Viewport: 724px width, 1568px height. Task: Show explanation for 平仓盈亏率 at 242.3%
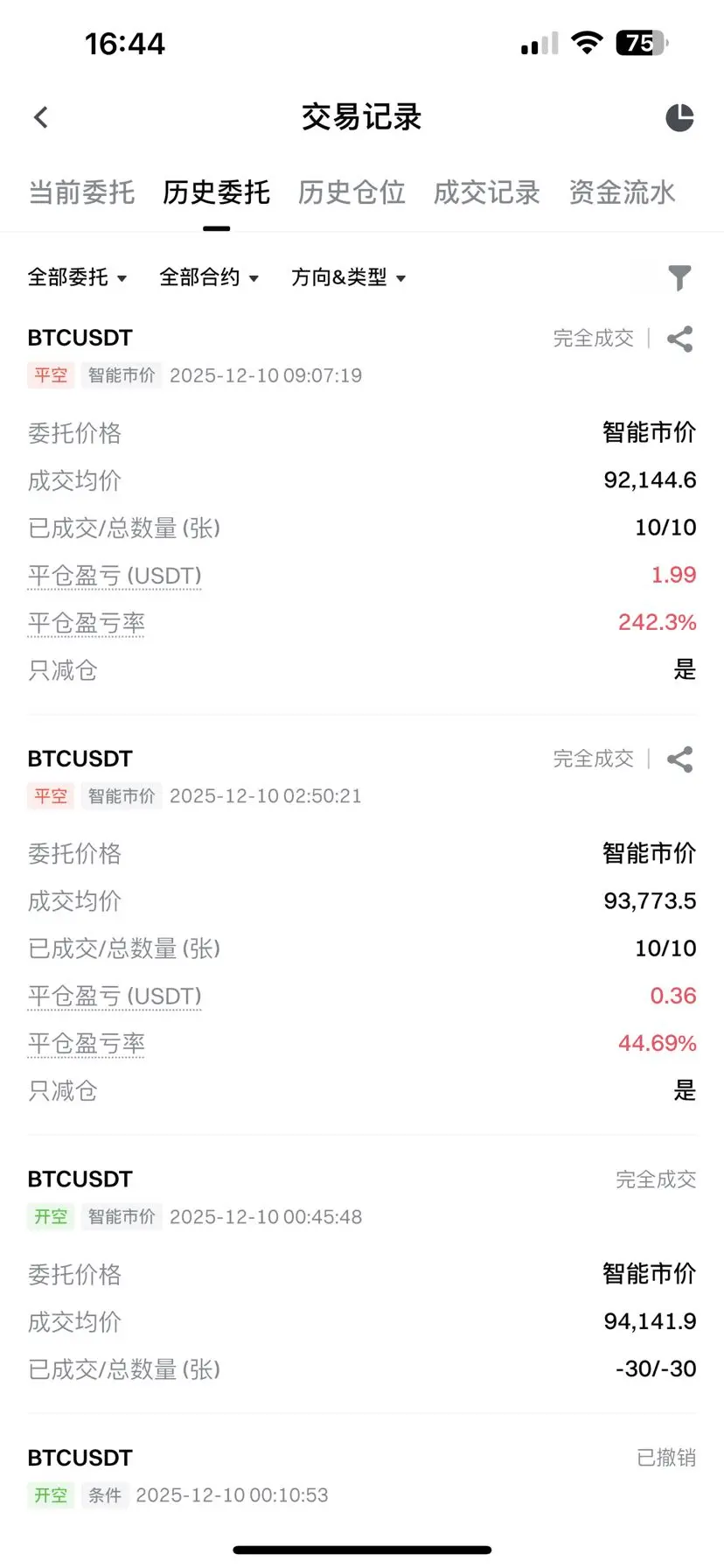point(87,623)
